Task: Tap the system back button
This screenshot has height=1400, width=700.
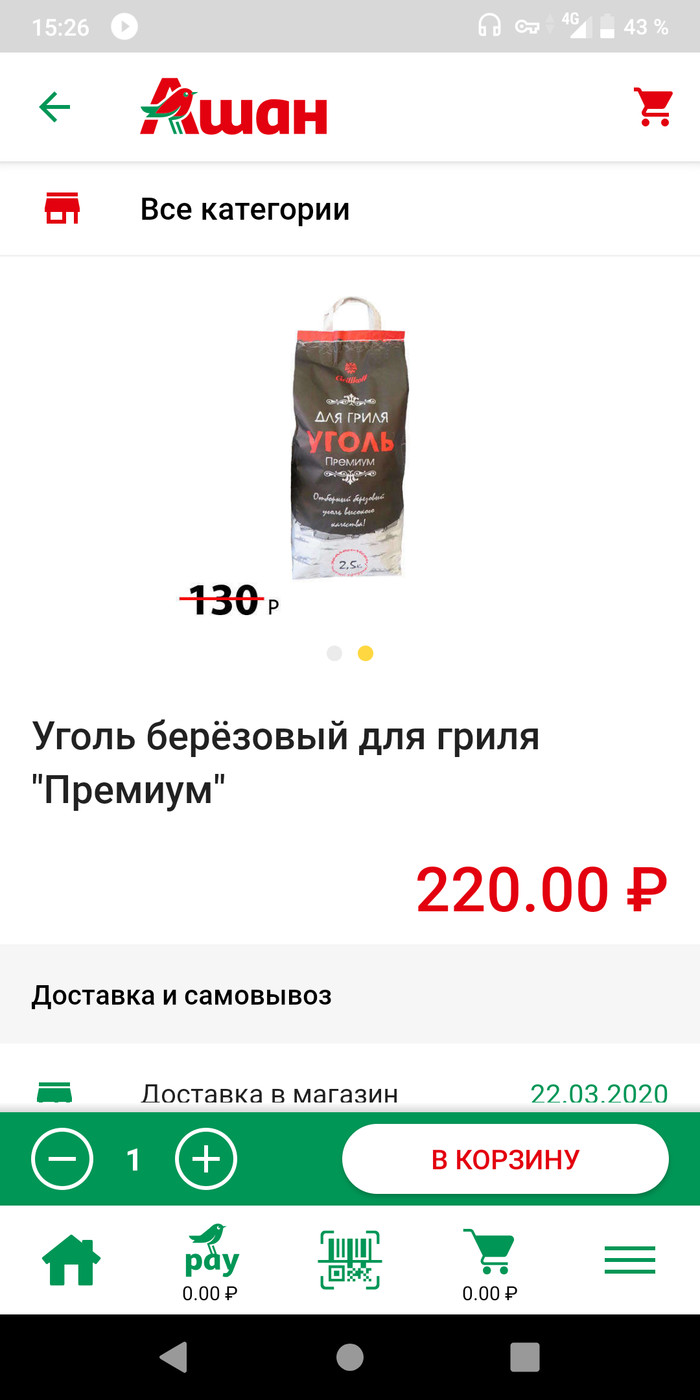Action: [x=173, y=1357]
